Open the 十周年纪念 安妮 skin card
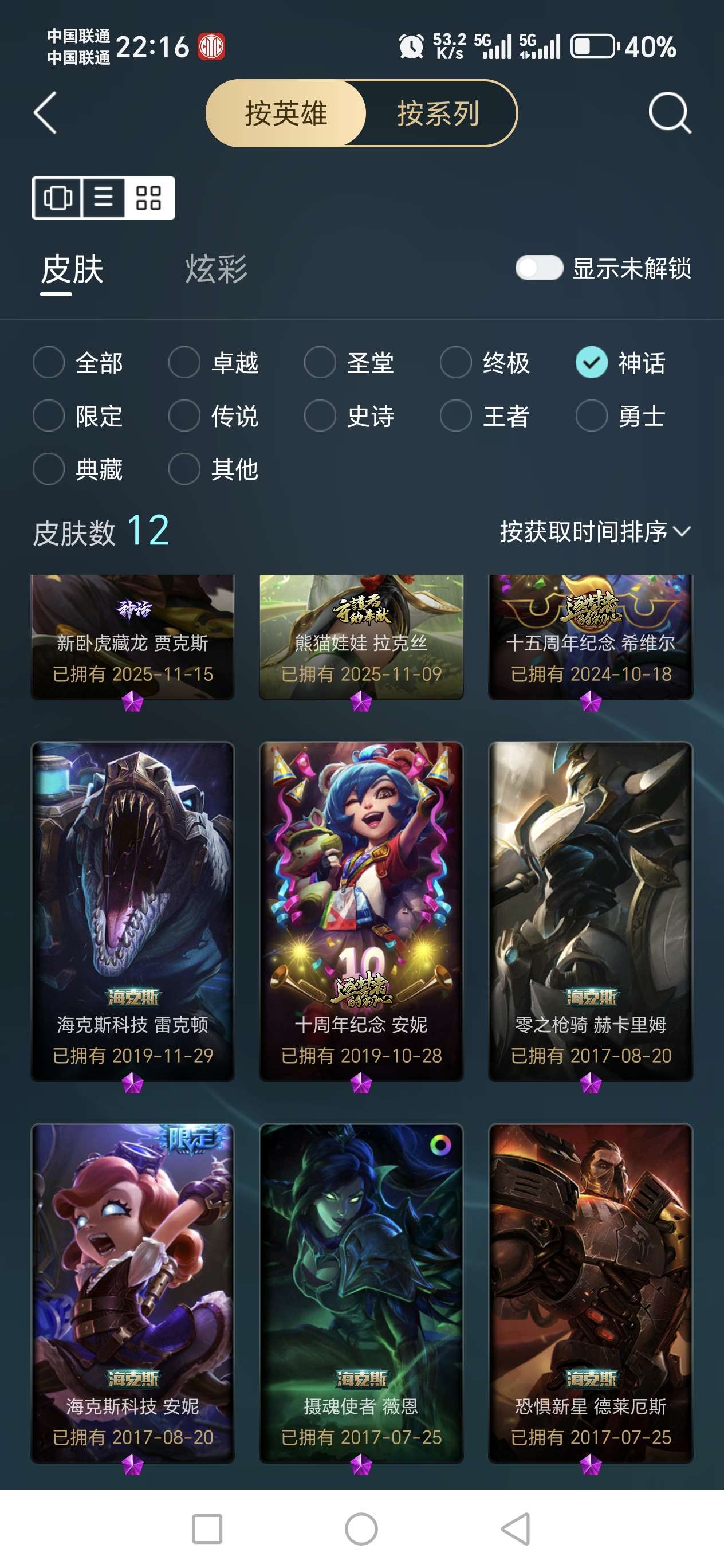Screen dimensions: 724x1568 [x=361, y=910]
